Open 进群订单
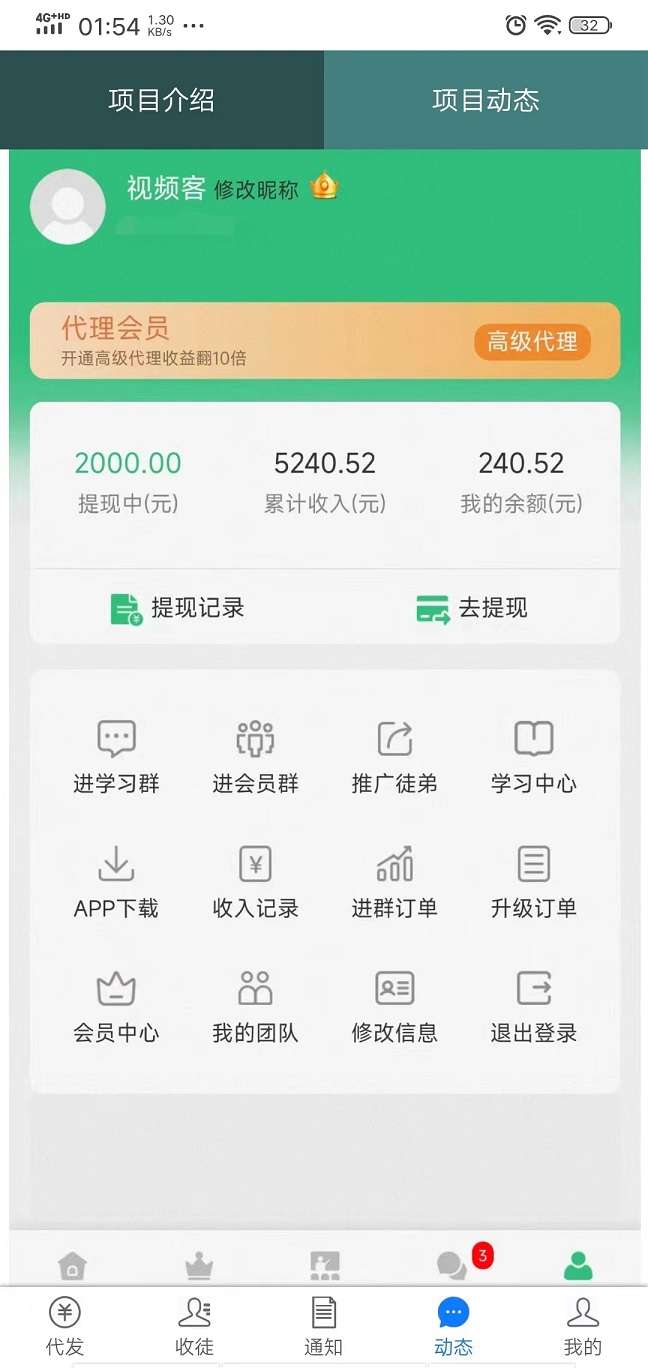 (394, 882)
